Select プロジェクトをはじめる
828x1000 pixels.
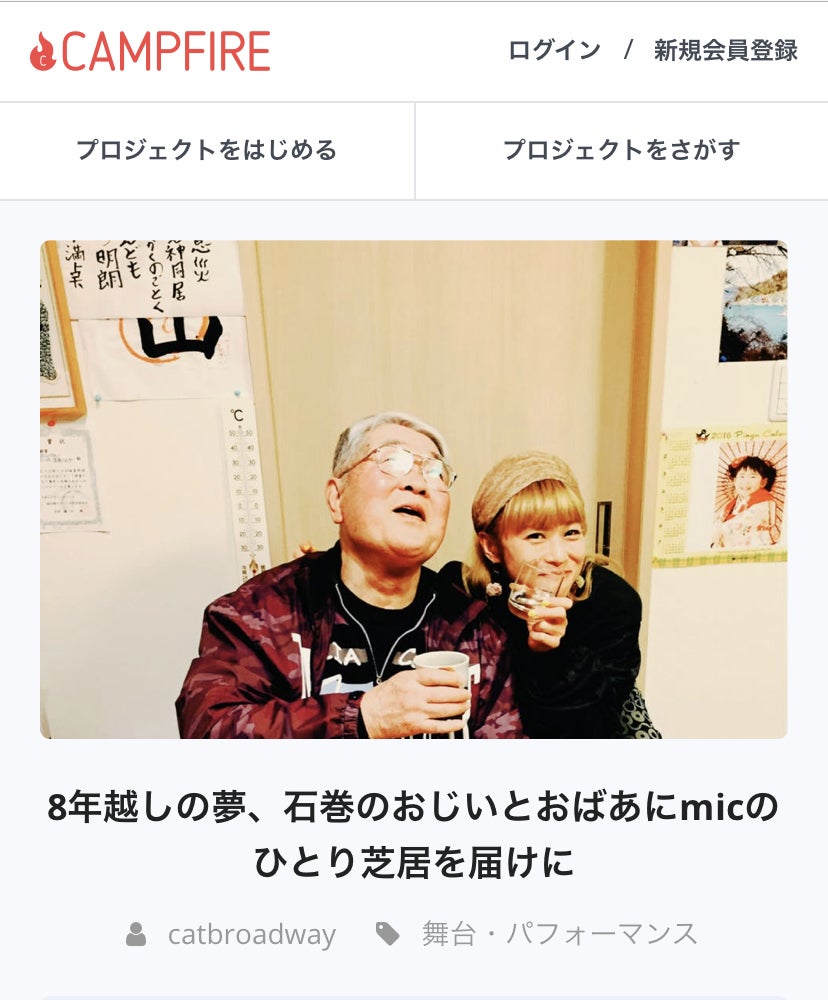tap(207, 150)
